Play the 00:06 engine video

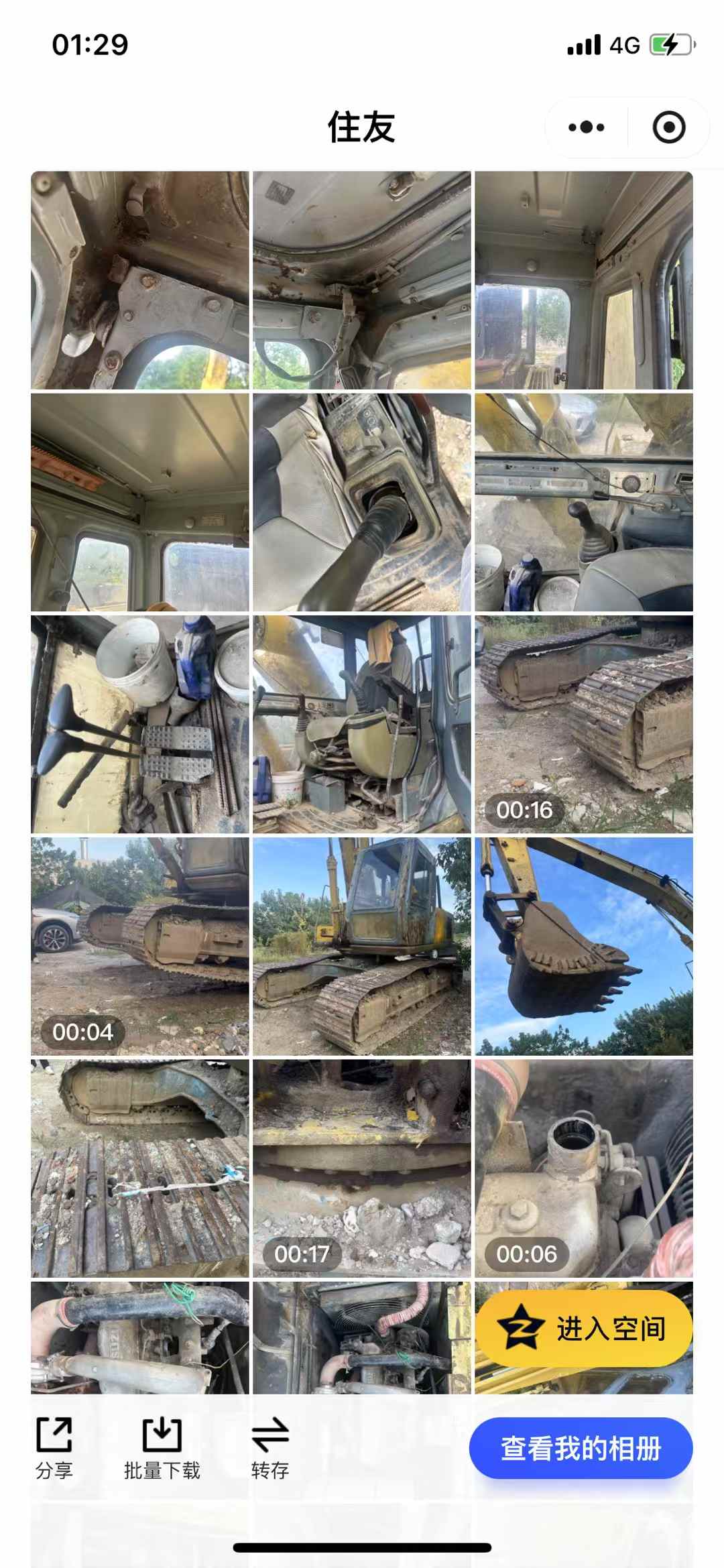pyautogui.click(x=583, y=1168)
